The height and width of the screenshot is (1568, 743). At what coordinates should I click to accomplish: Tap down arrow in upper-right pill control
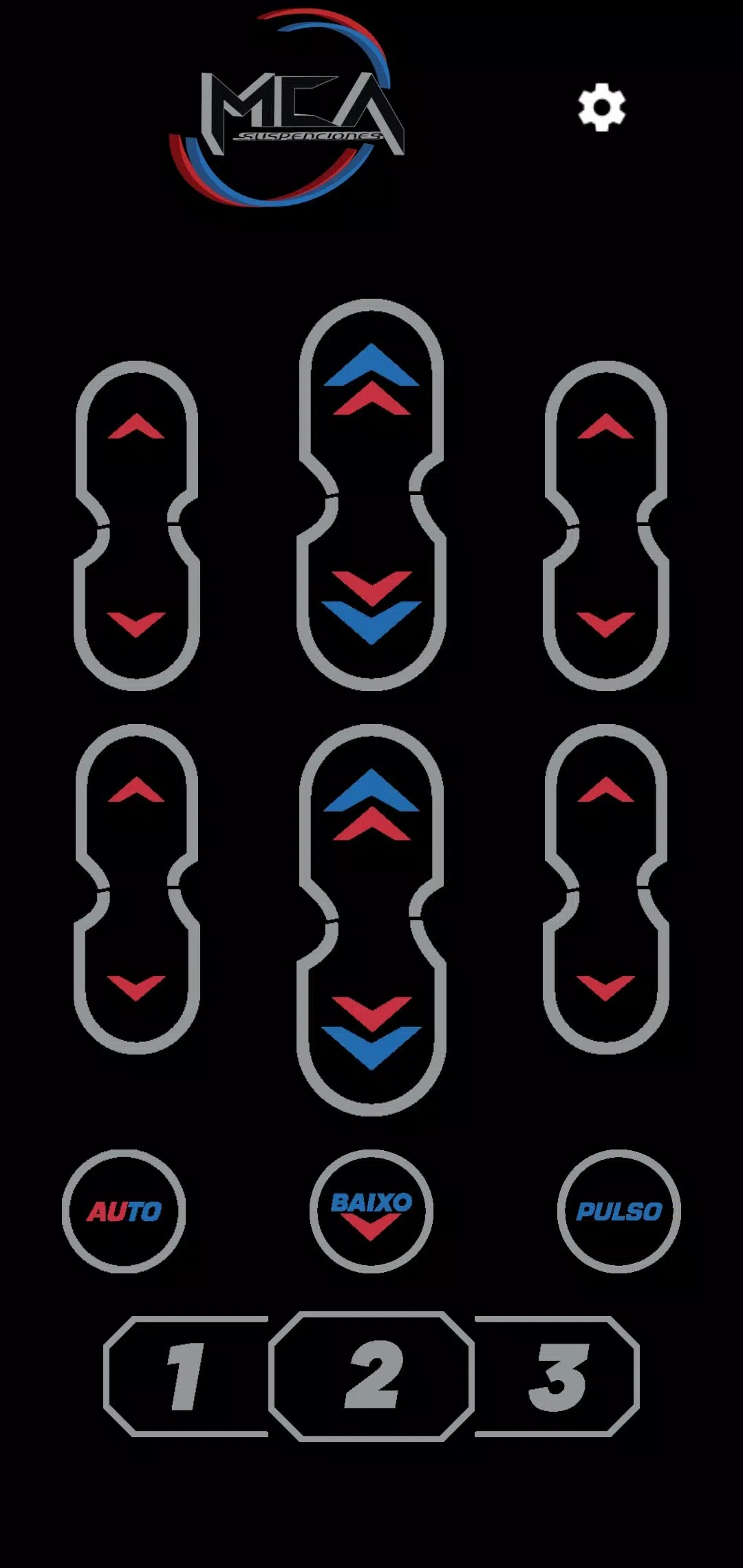[x=605, y=624]
